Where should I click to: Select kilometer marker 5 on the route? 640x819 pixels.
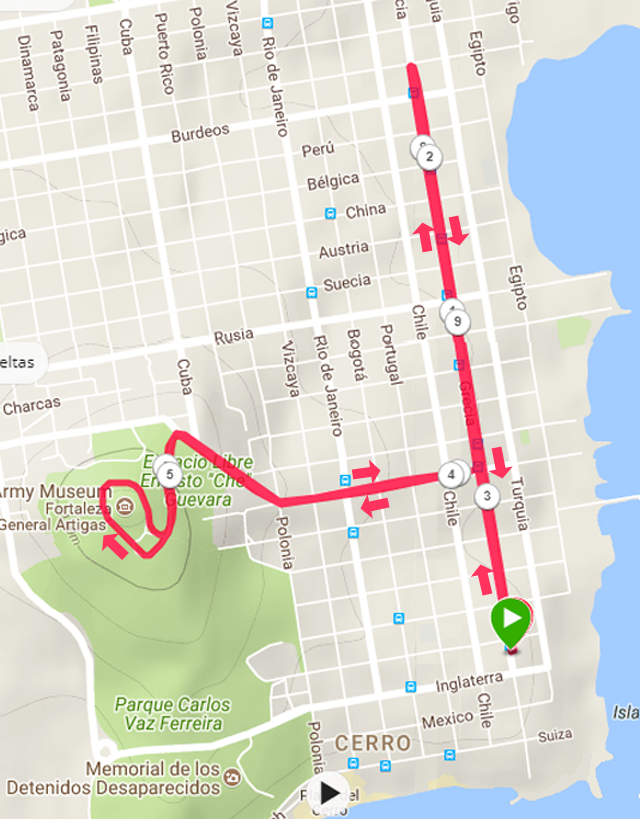[x=171, y=473]
